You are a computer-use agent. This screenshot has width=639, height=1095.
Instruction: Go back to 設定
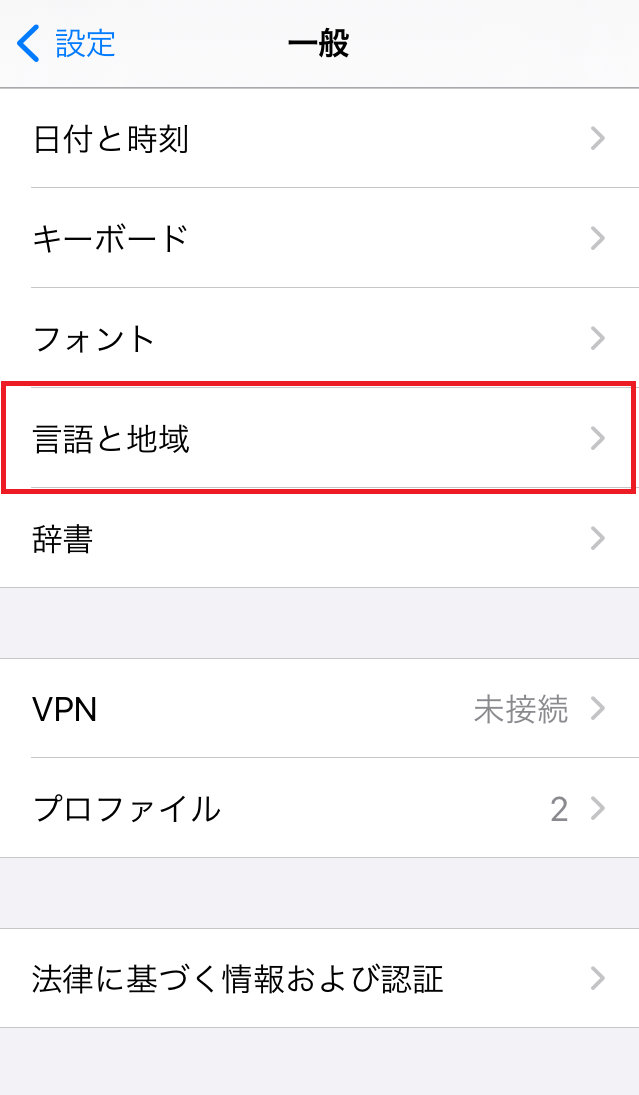click(67, 43)
